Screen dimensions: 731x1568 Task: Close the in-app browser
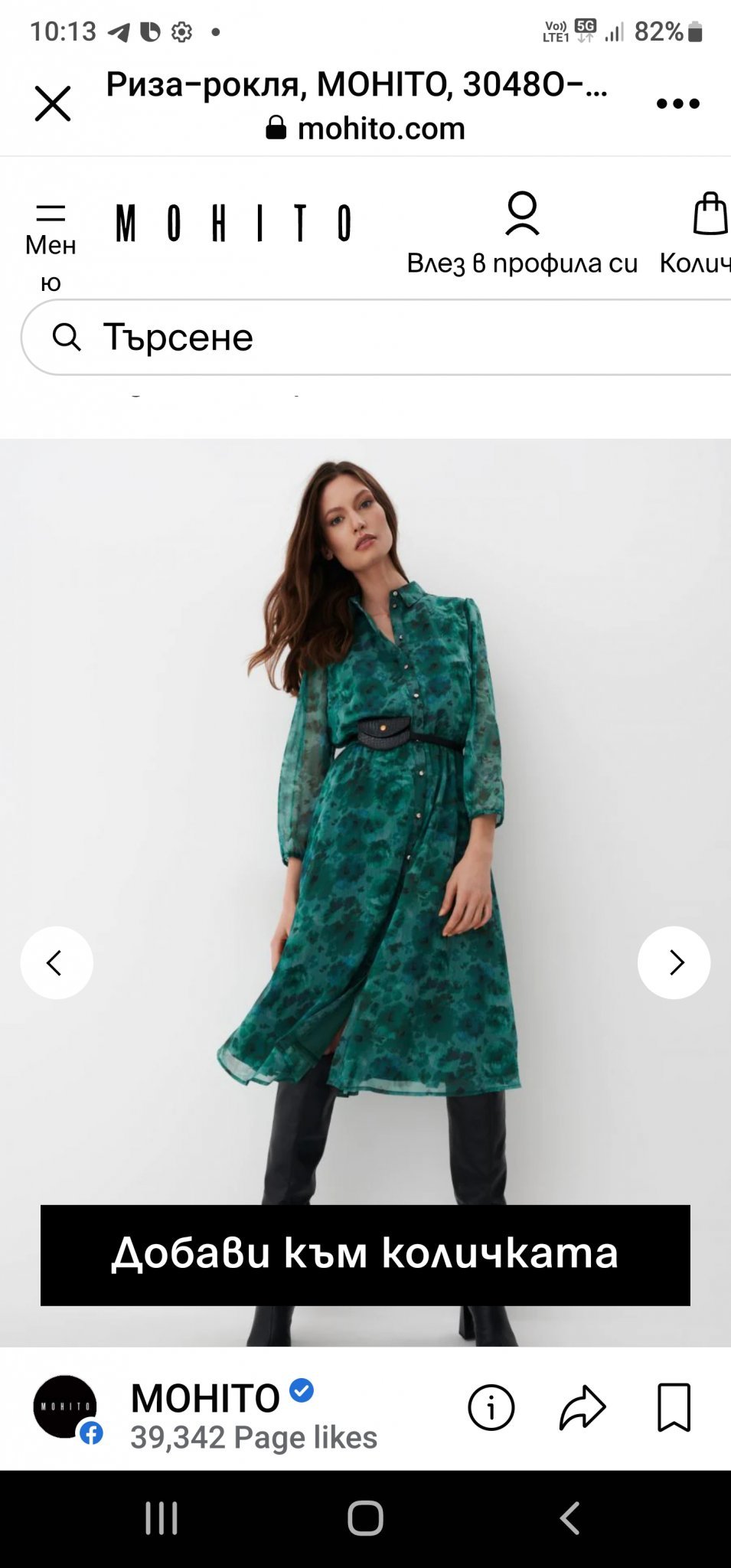tap(52, 103)
